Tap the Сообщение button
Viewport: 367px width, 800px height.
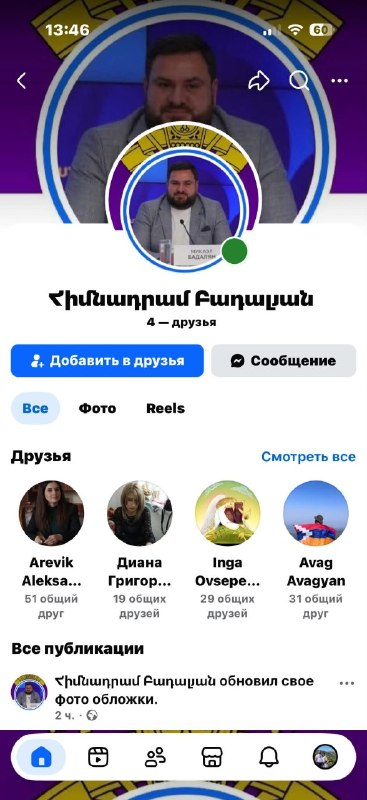[x=283, y=361]
